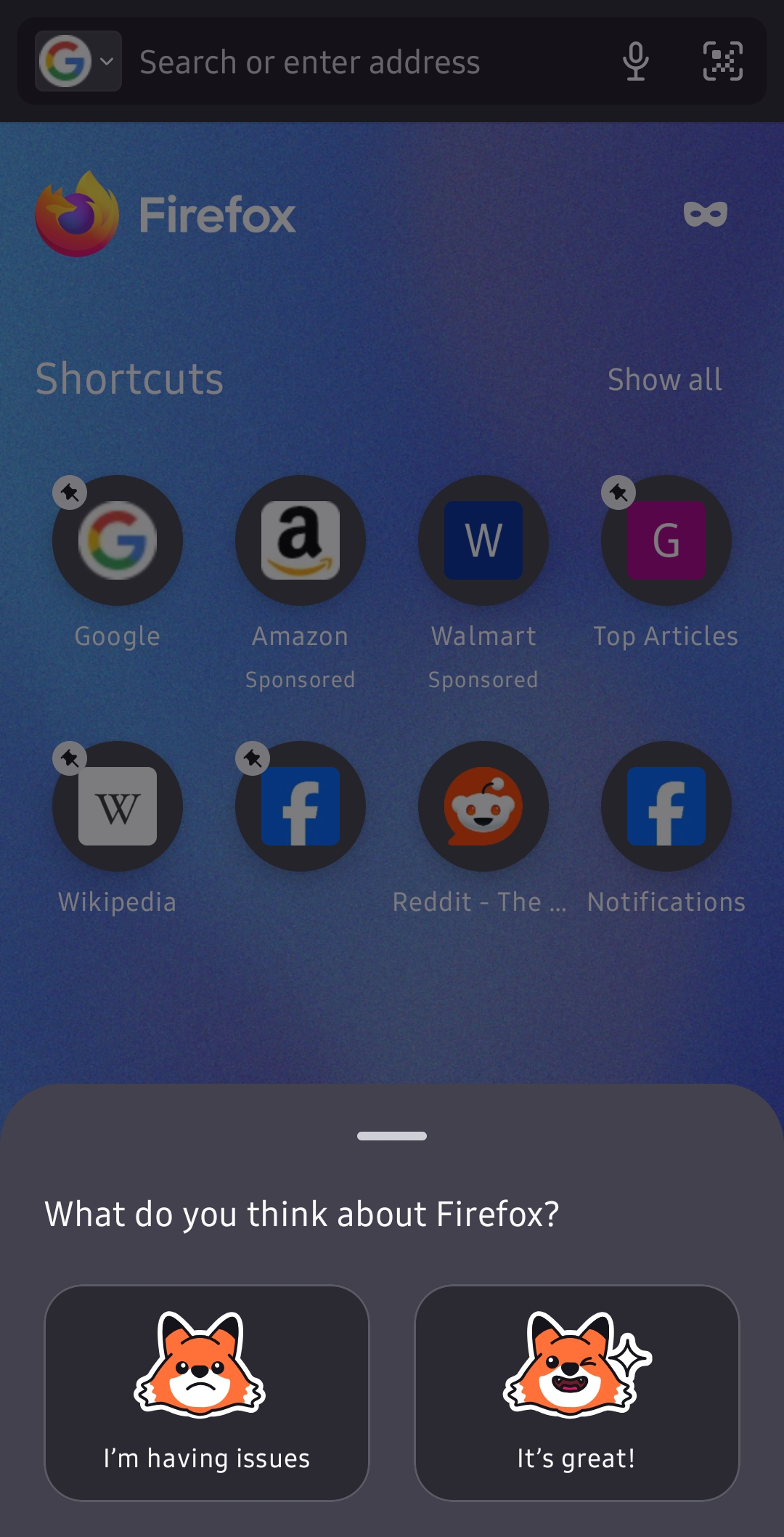This screenshot has width=784, height=1537.
Task: Open the Top Articles shortcut
Action: click(666, 540)
